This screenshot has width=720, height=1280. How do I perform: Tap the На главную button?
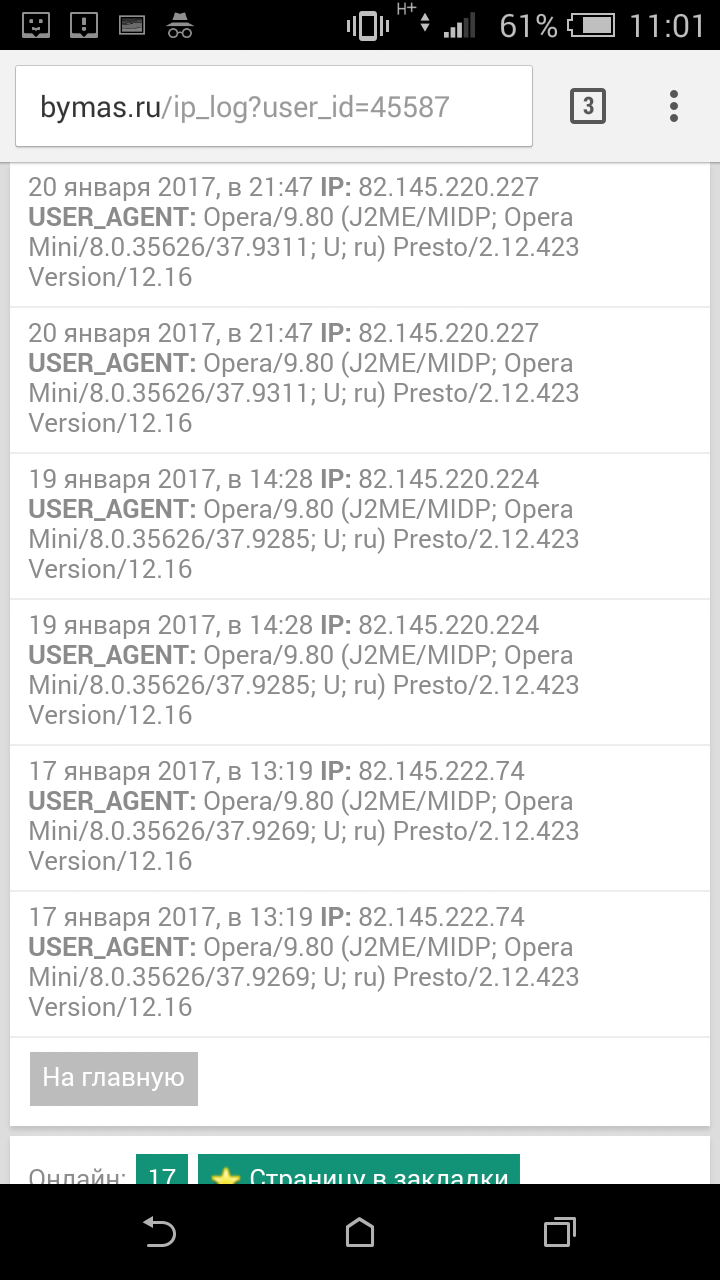coord(114,1078)
